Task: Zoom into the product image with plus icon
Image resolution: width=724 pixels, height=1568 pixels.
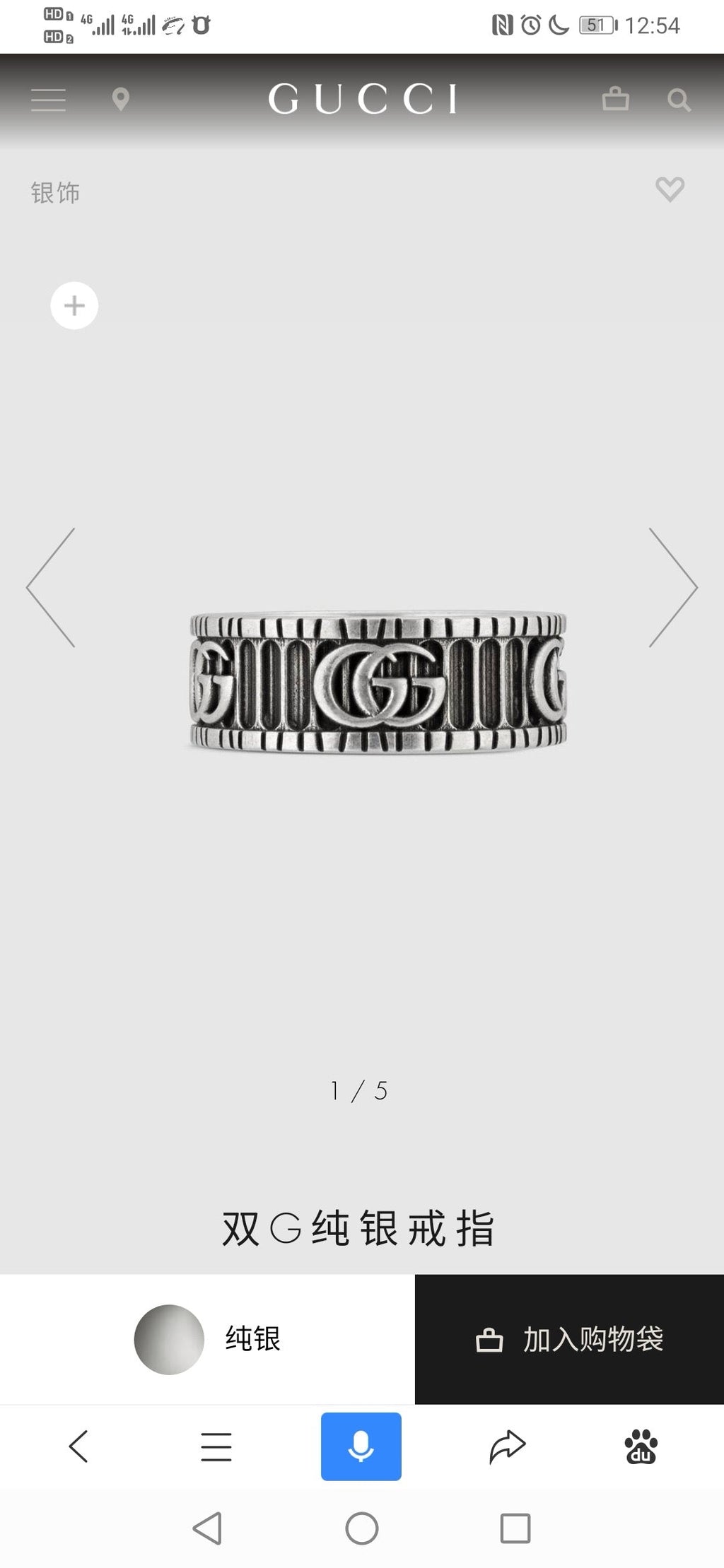Action: [x=74, y=305]
